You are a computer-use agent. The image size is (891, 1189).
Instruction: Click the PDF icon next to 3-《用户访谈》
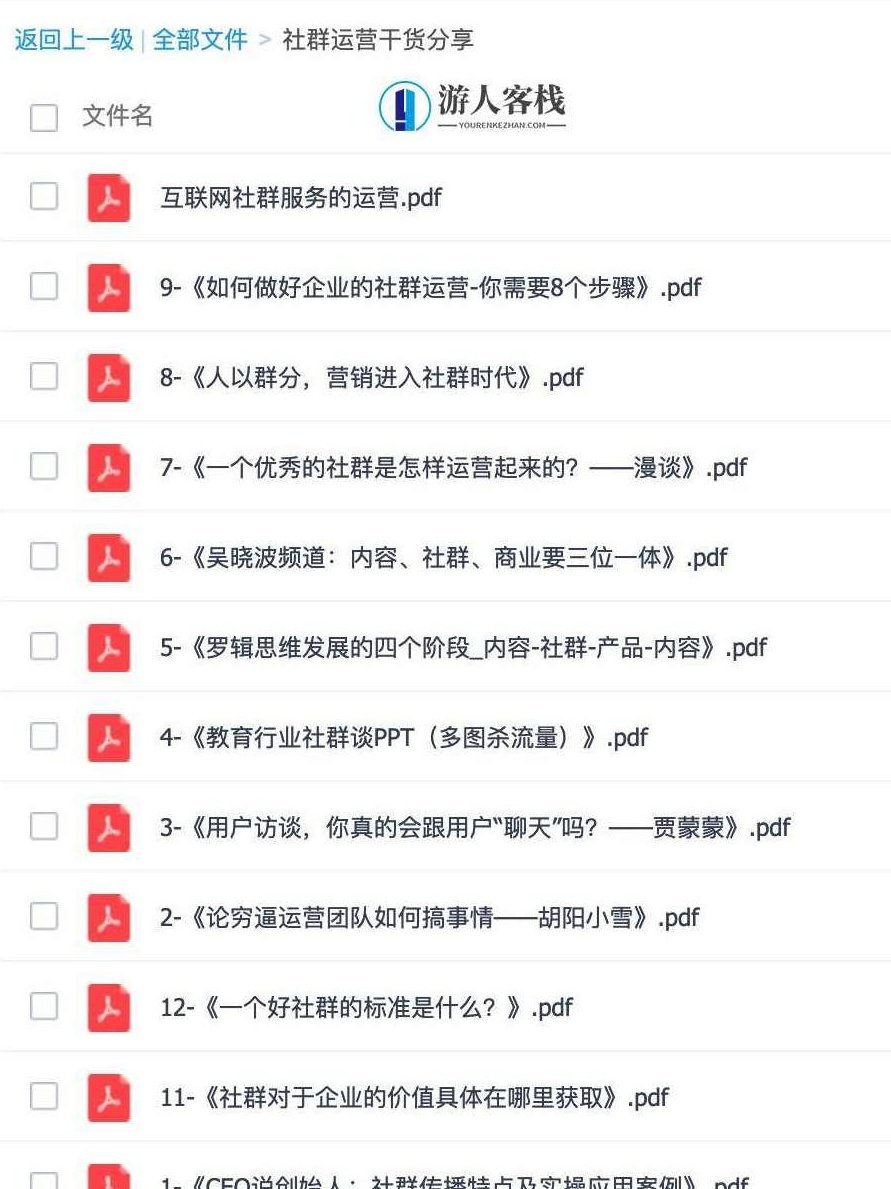coord(109,827)
